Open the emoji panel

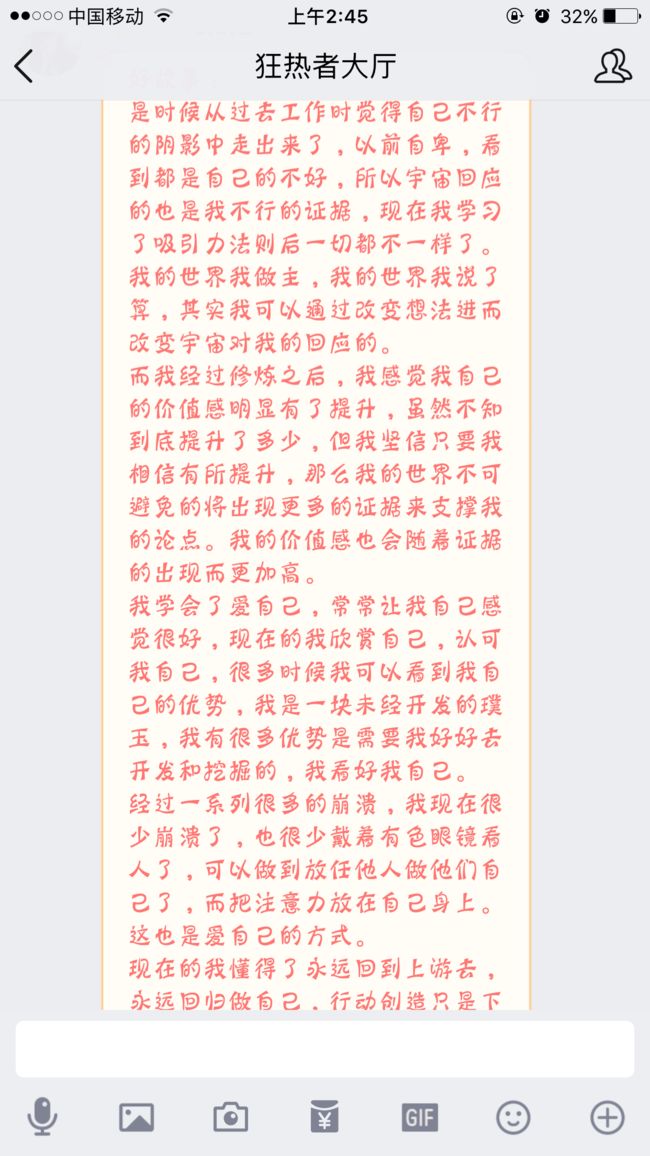513,1117
